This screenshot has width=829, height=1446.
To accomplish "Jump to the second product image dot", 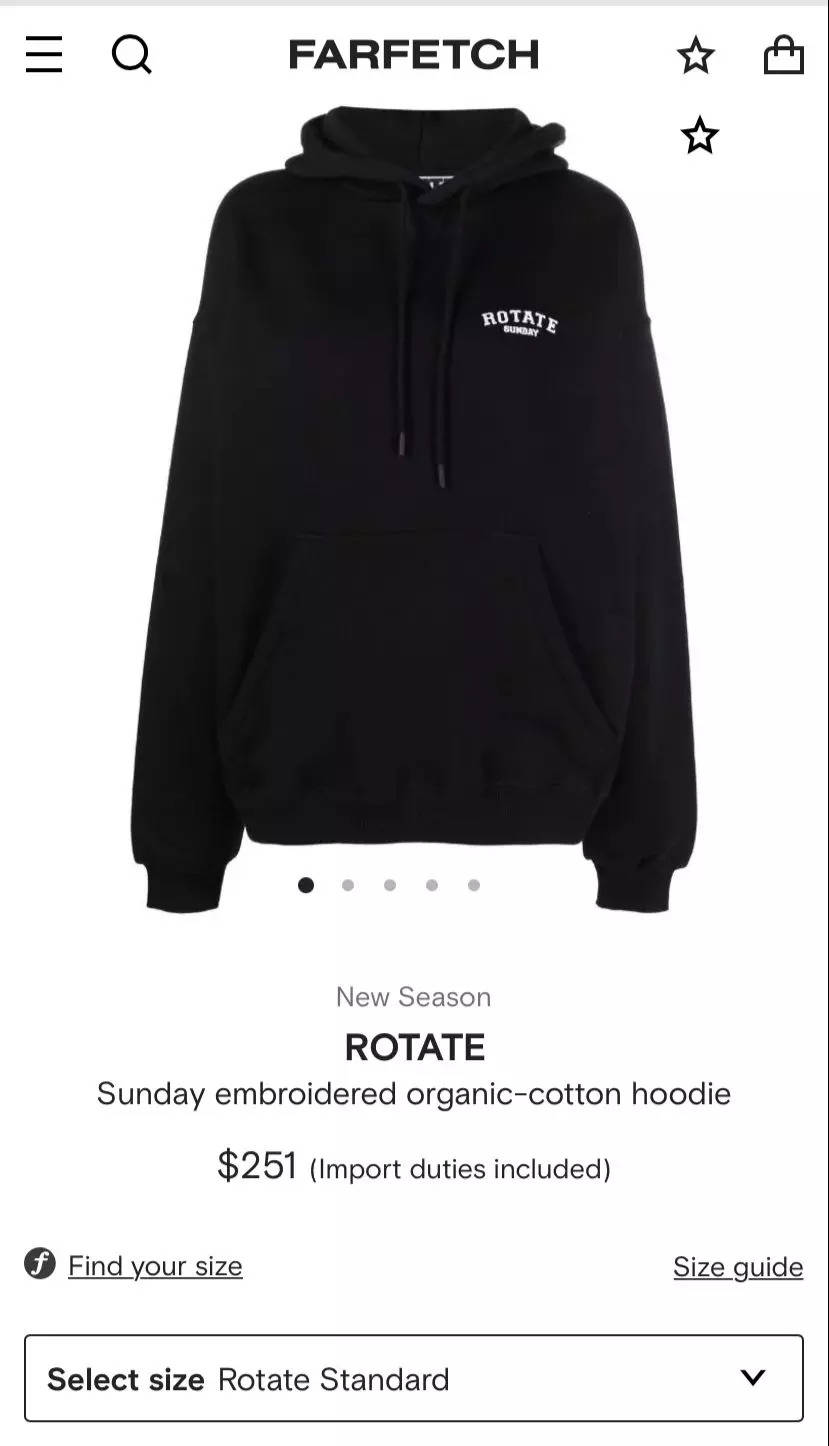I will [348, 885].
